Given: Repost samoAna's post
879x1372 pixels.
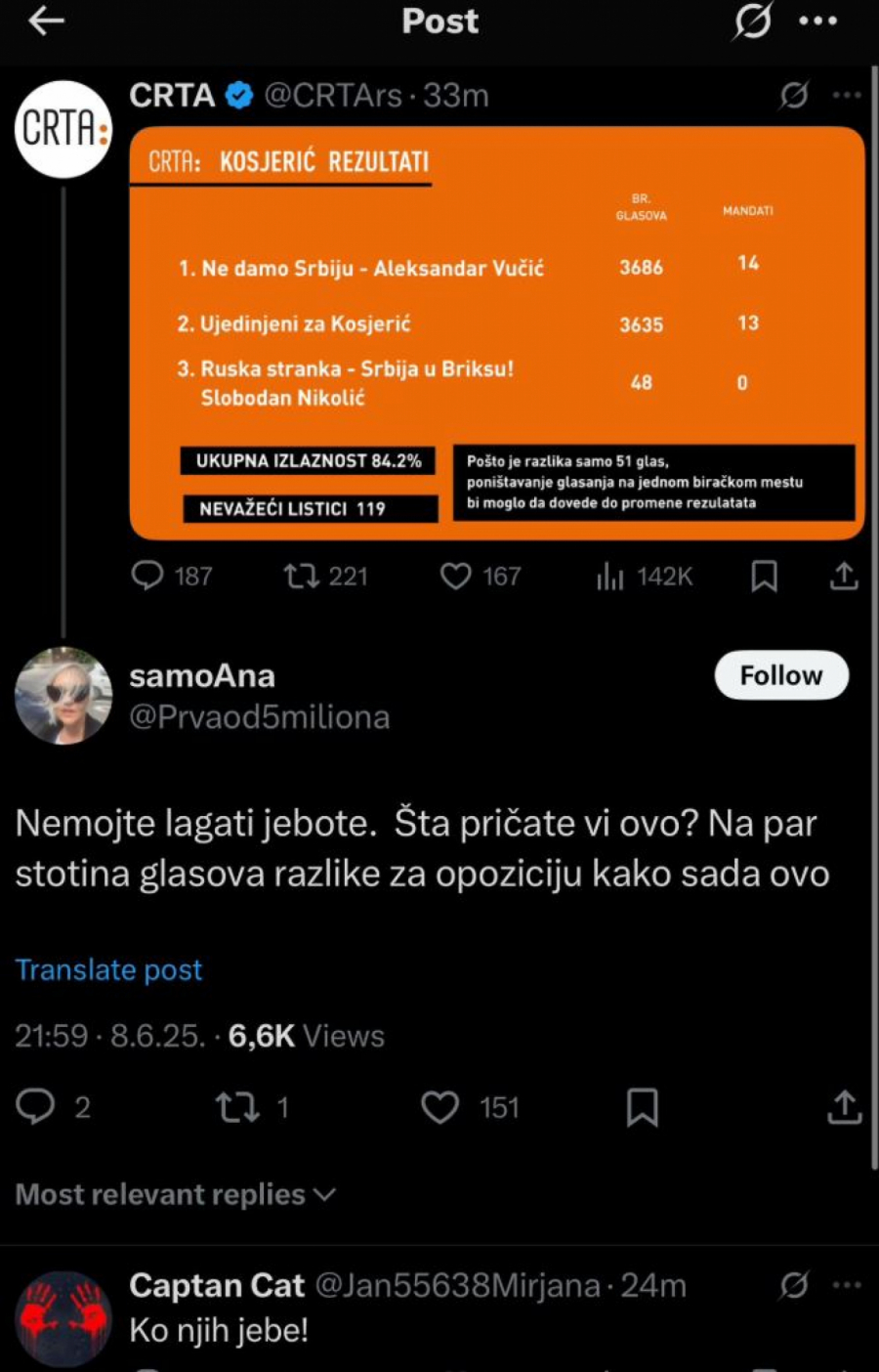Looking at the screenshot, I should coord(237,1106).
